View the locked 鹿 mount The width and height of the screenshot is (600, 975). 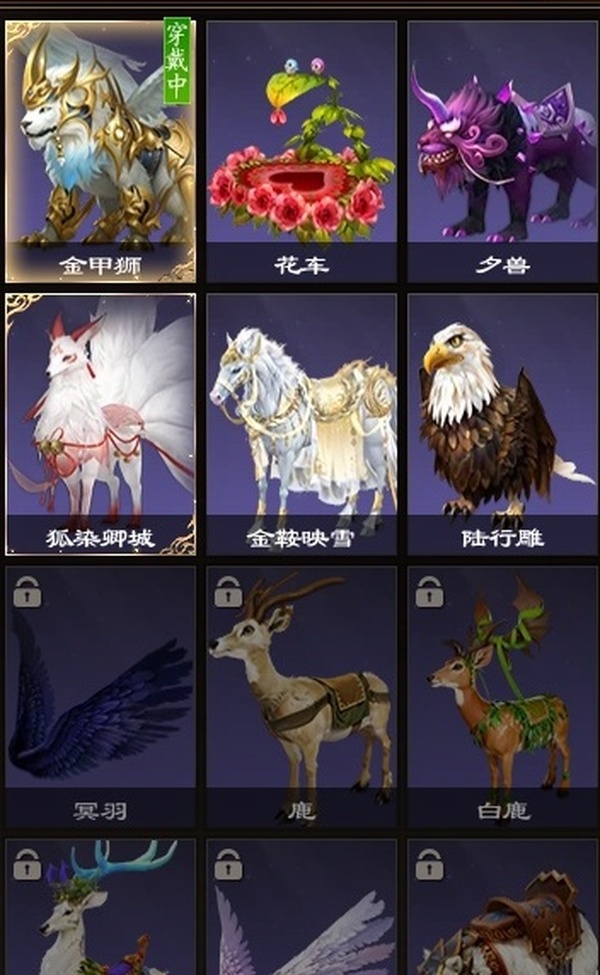click(301, 695)
